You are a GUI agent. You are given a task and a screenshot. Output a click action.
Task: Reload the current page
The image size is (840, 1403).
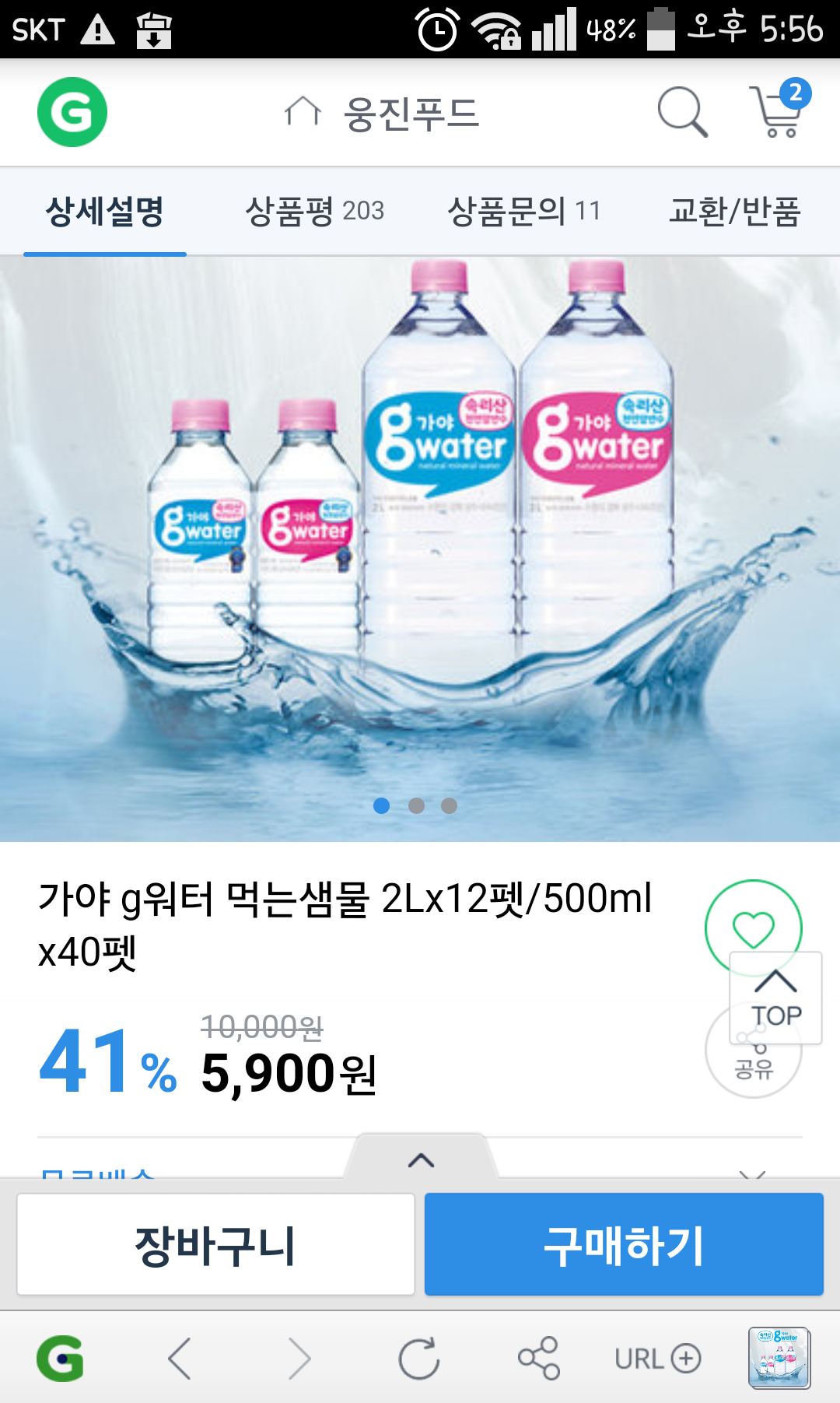point(419,1359)
